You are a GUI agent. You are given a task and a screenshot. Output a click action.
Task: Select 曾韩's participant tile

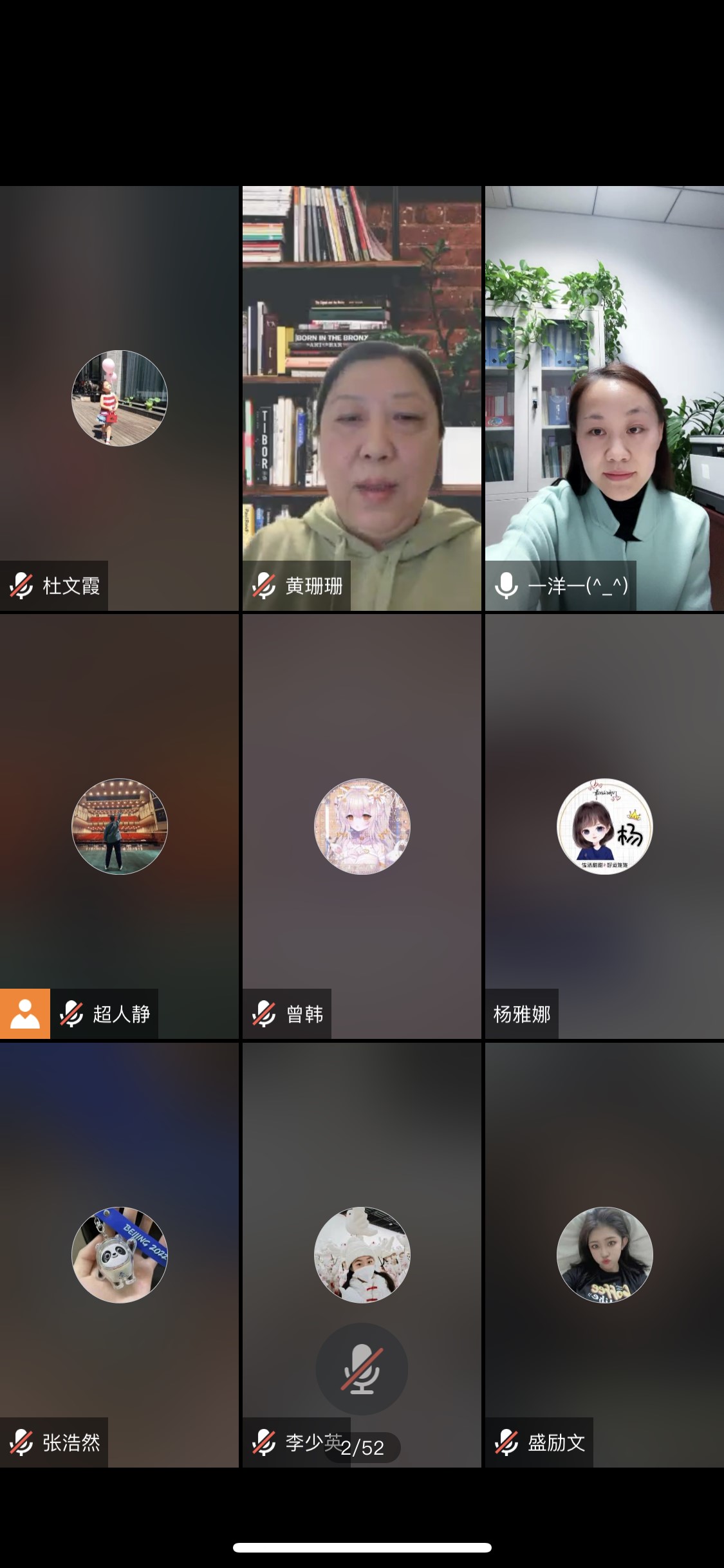[362, 826]
